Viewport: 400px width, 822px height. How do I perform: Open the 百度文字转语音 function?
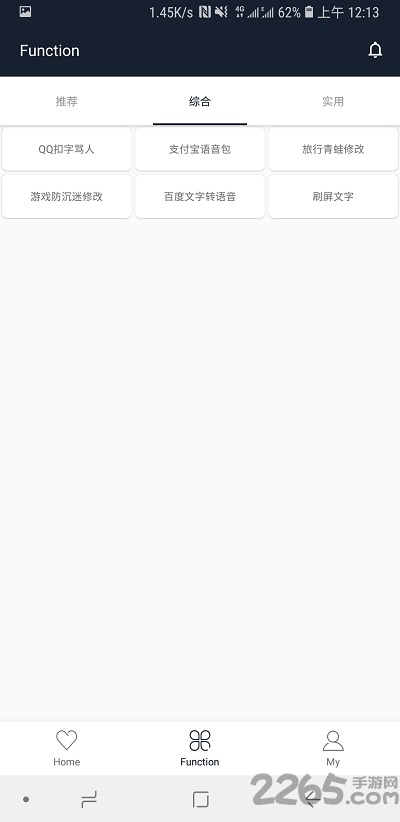tap(200, 197)
